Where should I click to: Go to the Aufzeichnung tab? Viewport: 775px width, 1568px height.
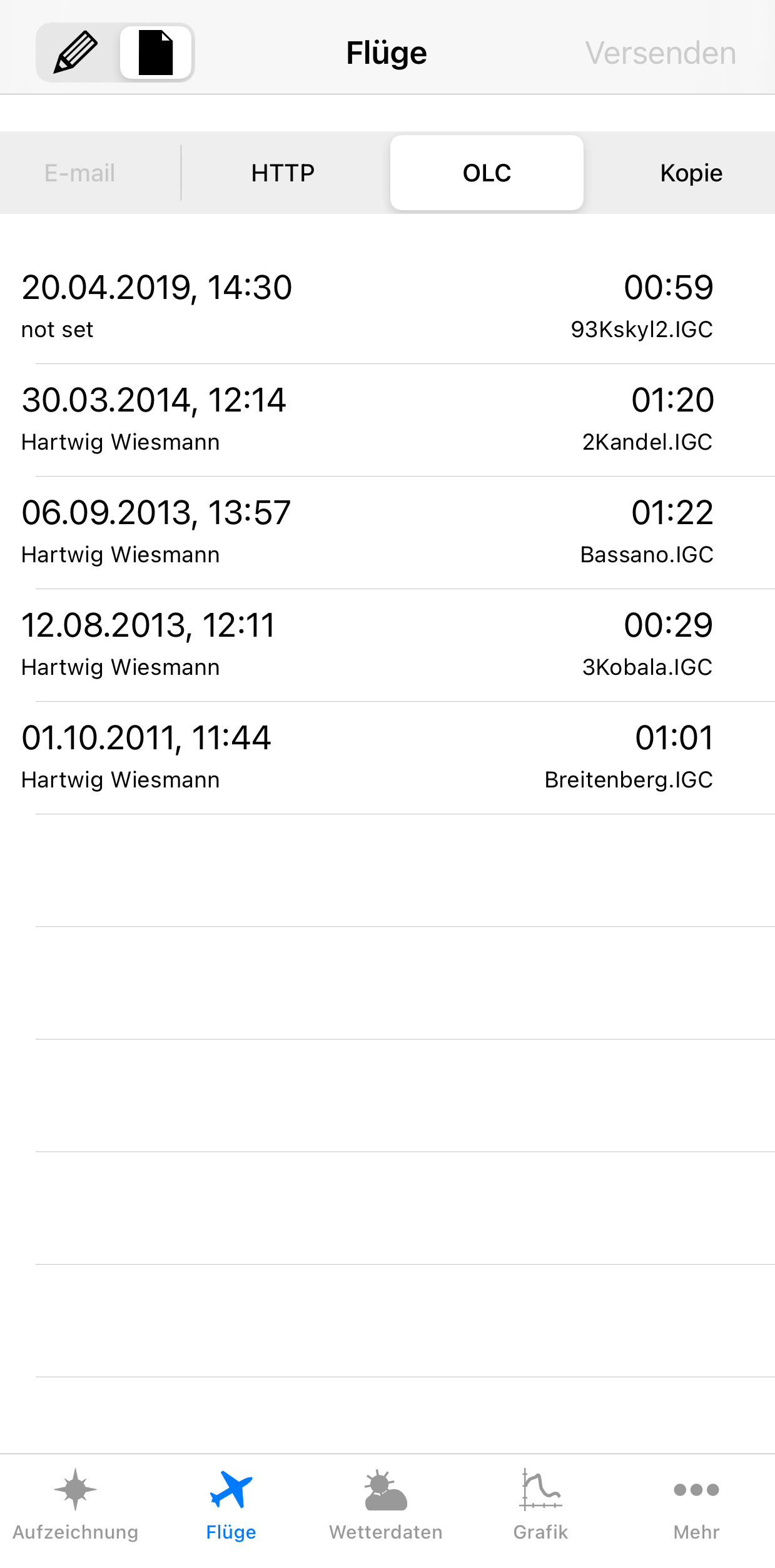pos(76,1505)
